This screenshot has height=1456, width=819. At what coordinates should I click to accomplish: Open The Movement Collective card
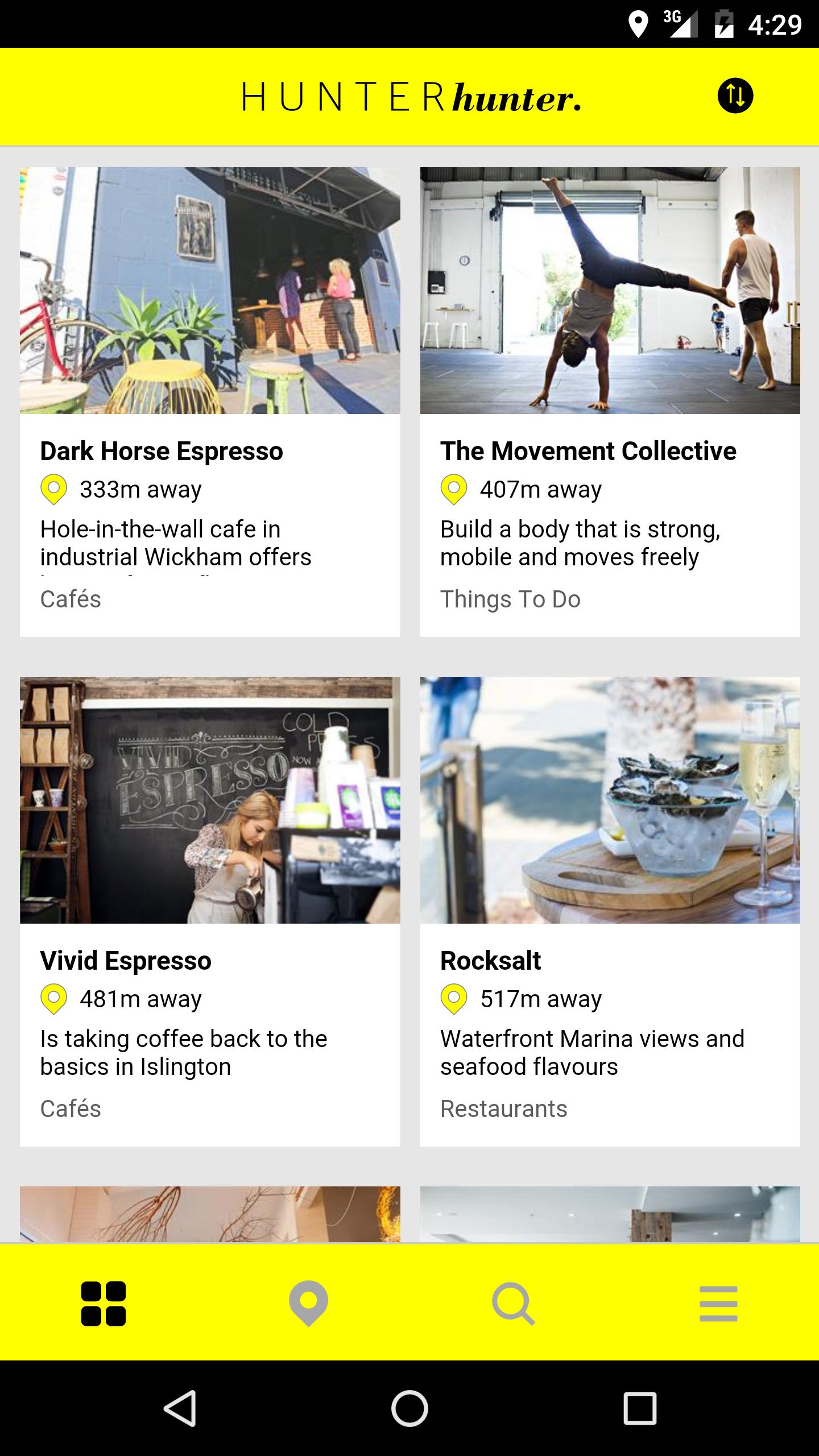pos(610,401)
